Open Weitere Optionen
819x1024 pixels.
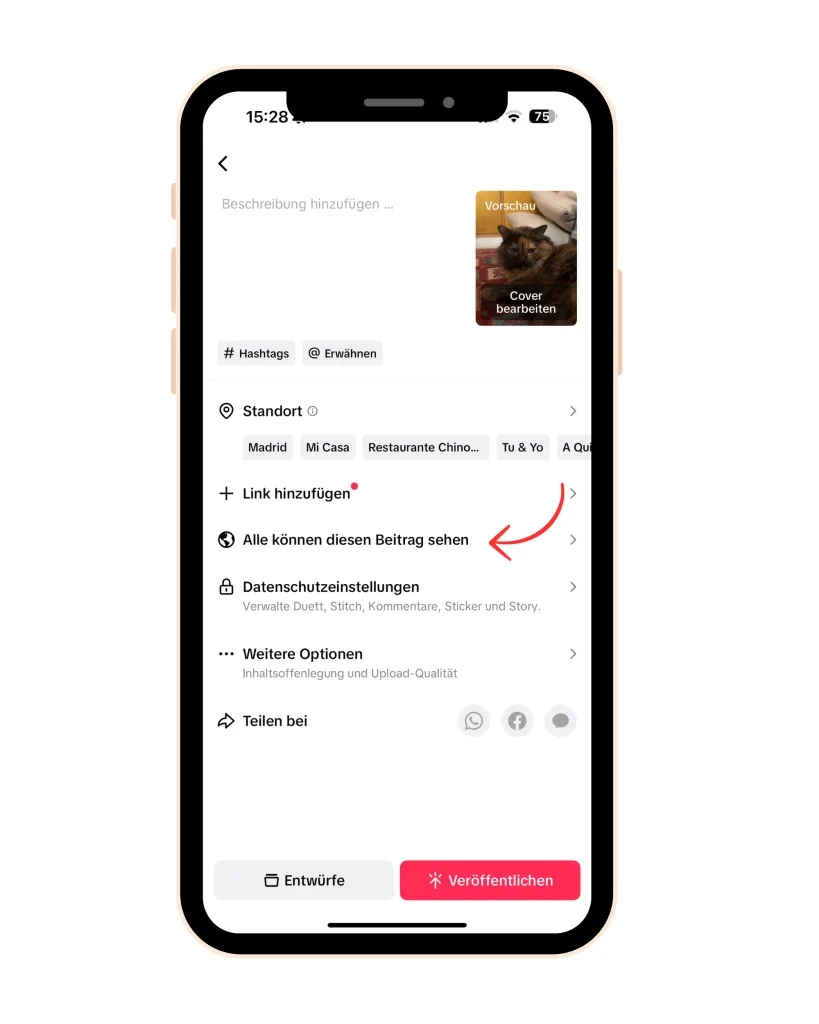(x=396, y=662)
